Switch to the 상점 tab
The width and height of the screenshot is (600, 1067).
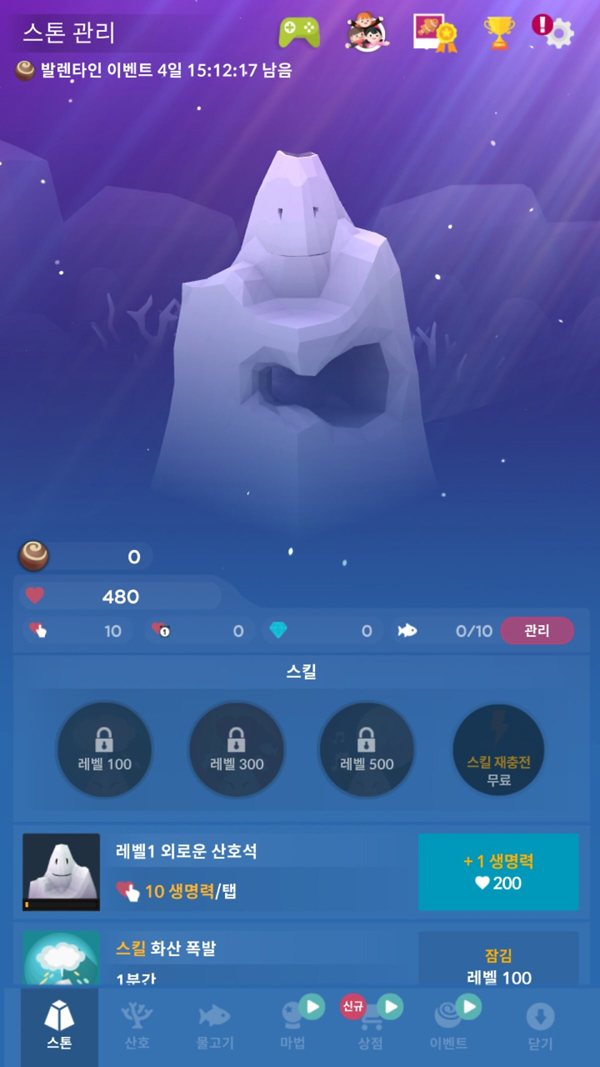click(x=370, y=1026)
